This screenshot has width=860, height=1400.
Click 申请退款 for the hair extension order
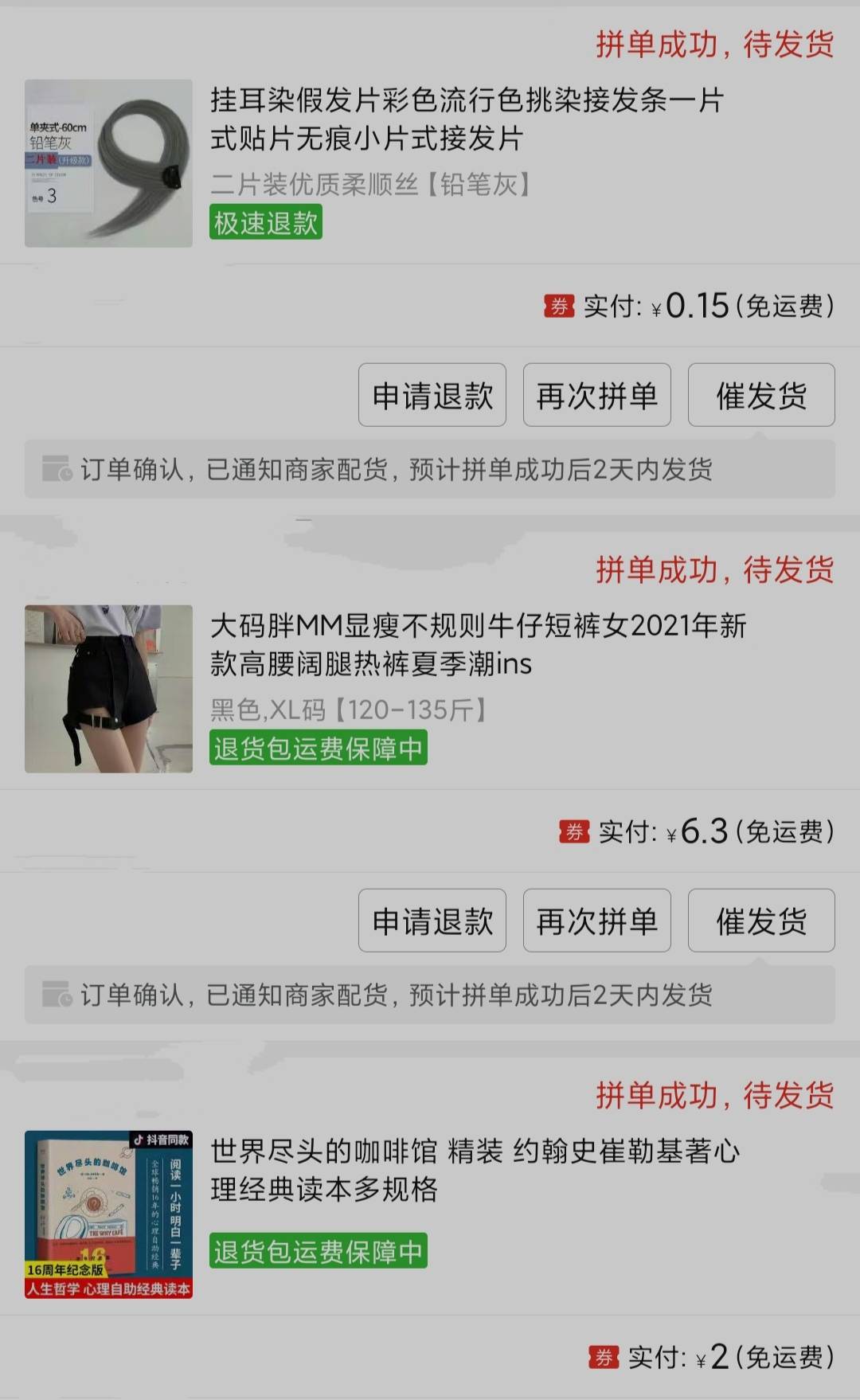(x=432, y=395)
